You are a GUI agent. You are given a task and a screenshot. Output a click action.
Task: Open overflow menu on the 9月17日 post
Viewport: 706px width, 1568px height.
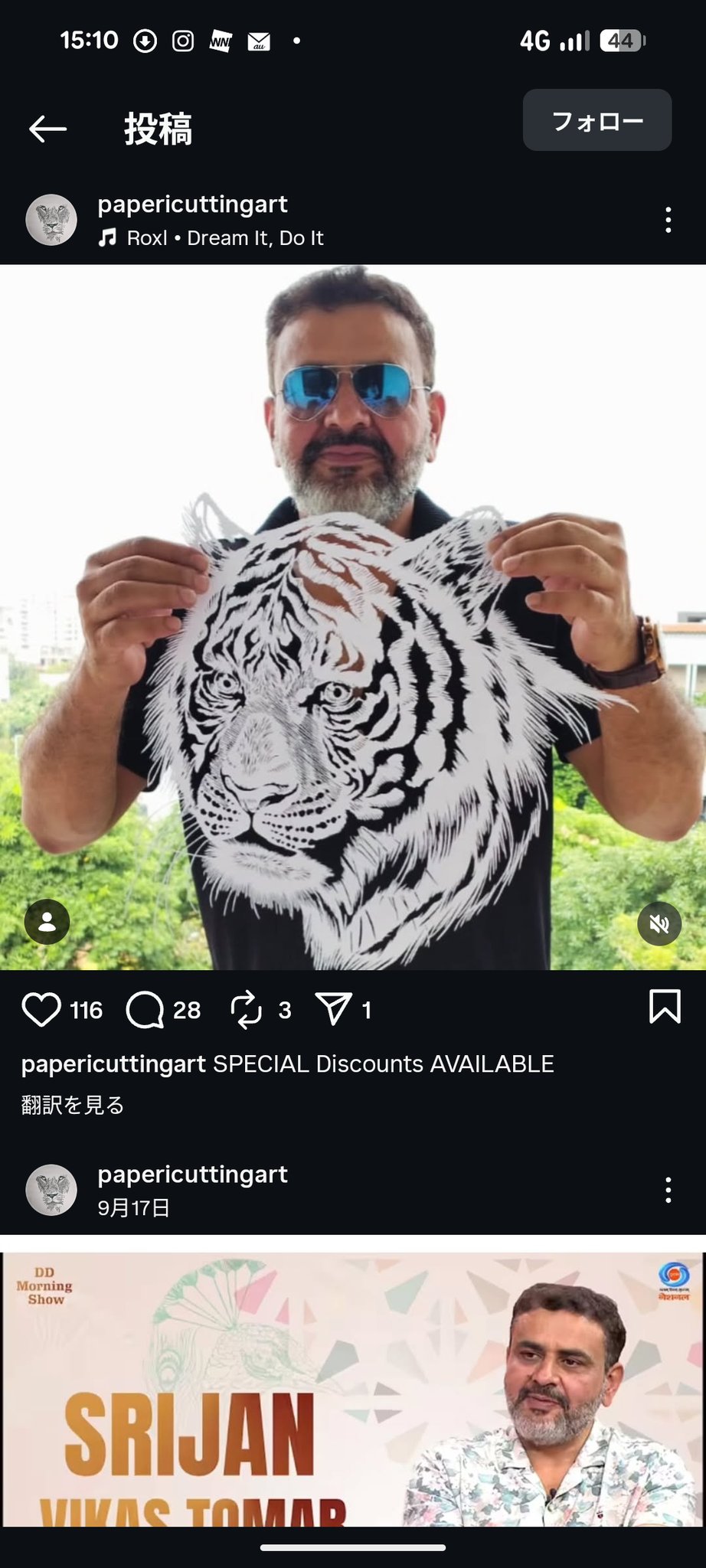click(x=668, y=1190)
